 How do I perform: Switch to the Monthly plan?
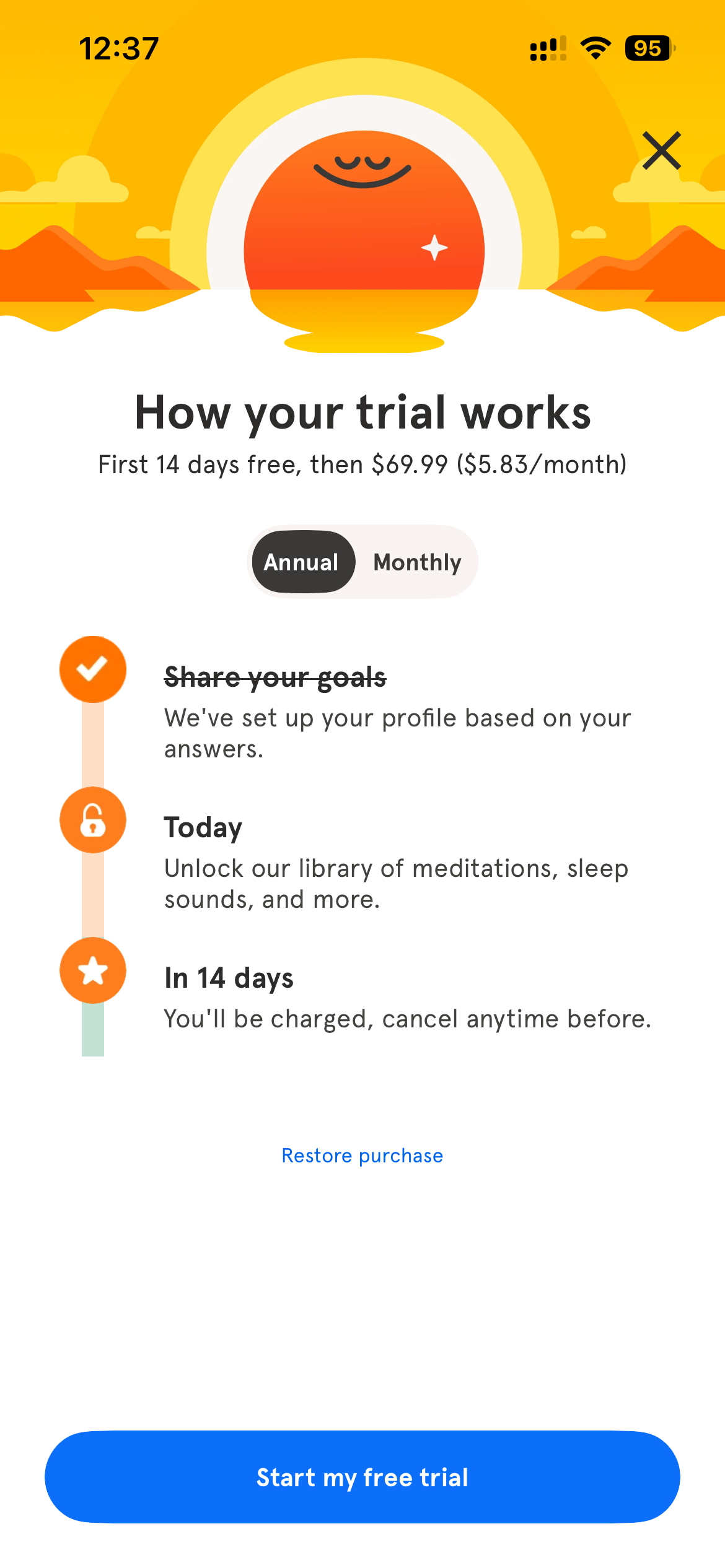[417, 562]
